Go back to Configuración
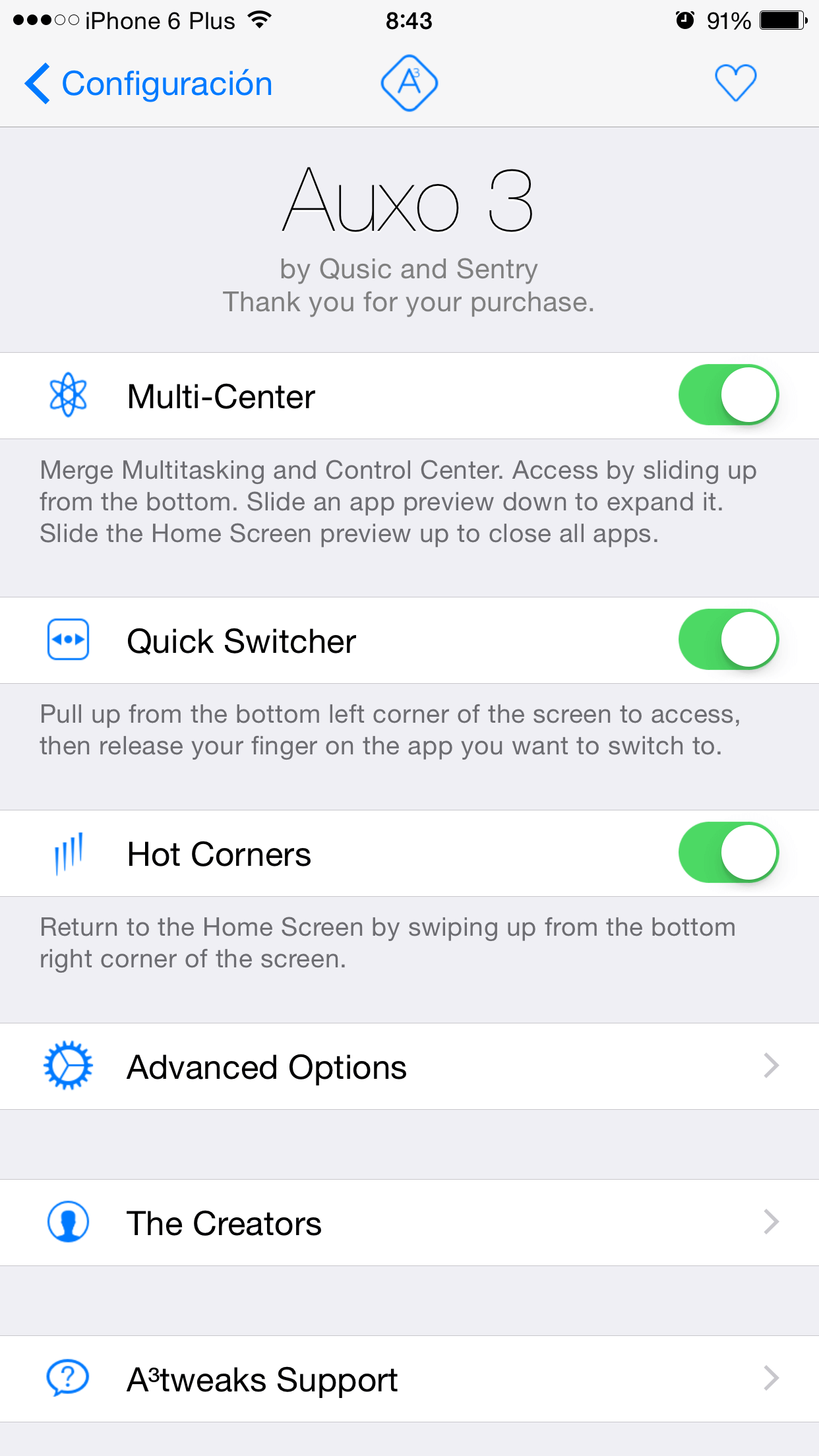 click(x=149, y=84)
